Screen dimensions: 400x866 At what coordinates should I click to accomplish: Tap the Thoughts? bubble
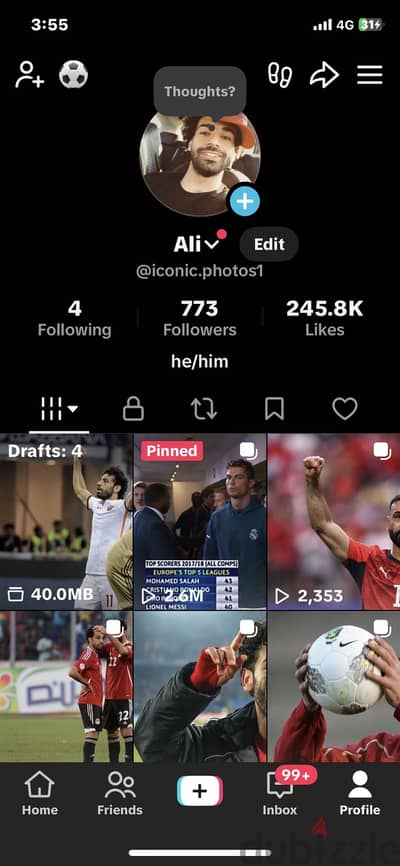click(199, 91)
